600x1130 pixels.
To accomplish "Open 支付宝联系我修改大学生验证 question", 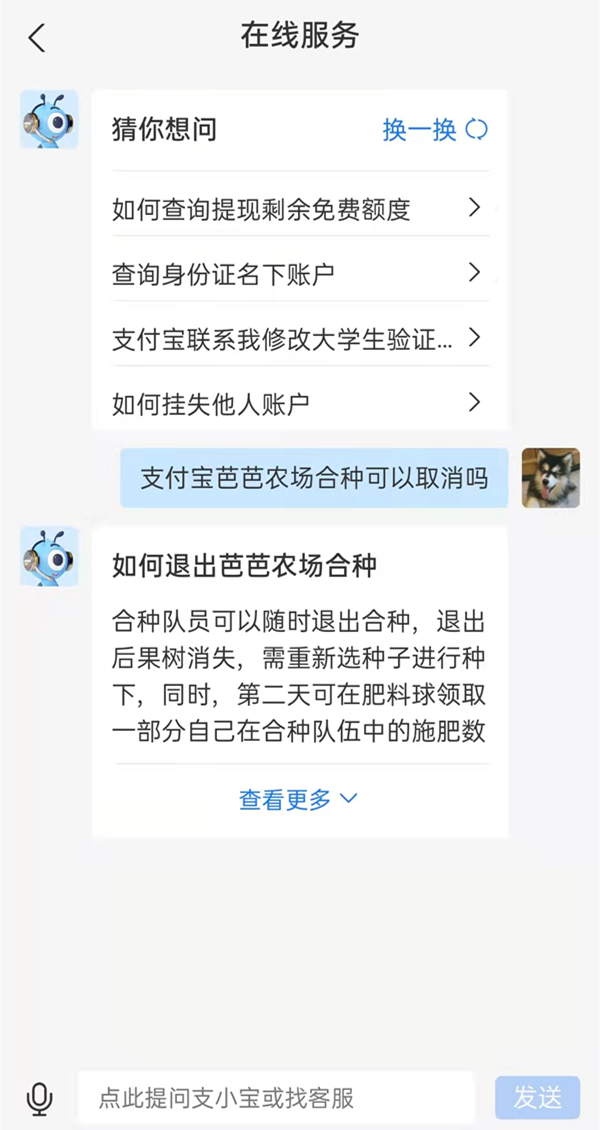I will 298,339.
